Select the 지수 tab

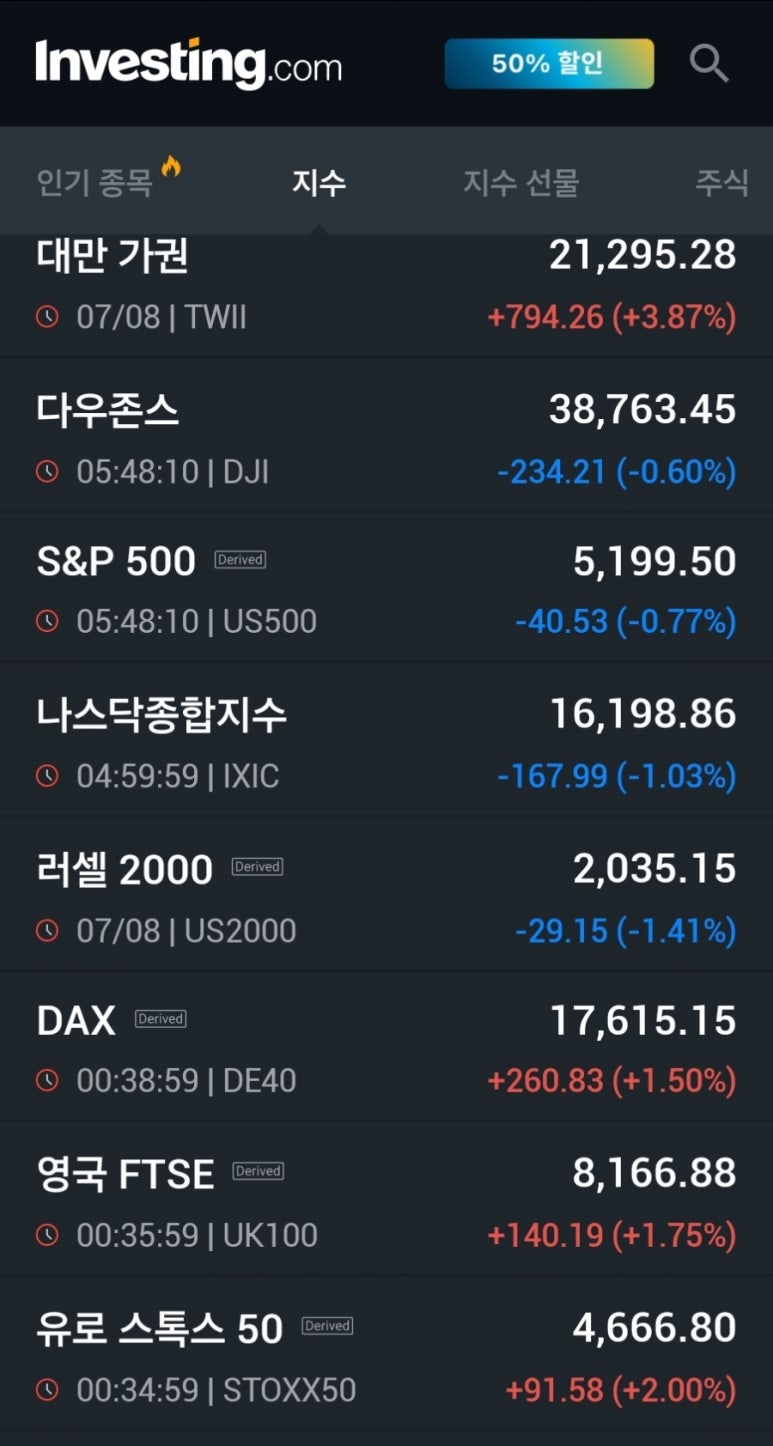pos(319,182)
